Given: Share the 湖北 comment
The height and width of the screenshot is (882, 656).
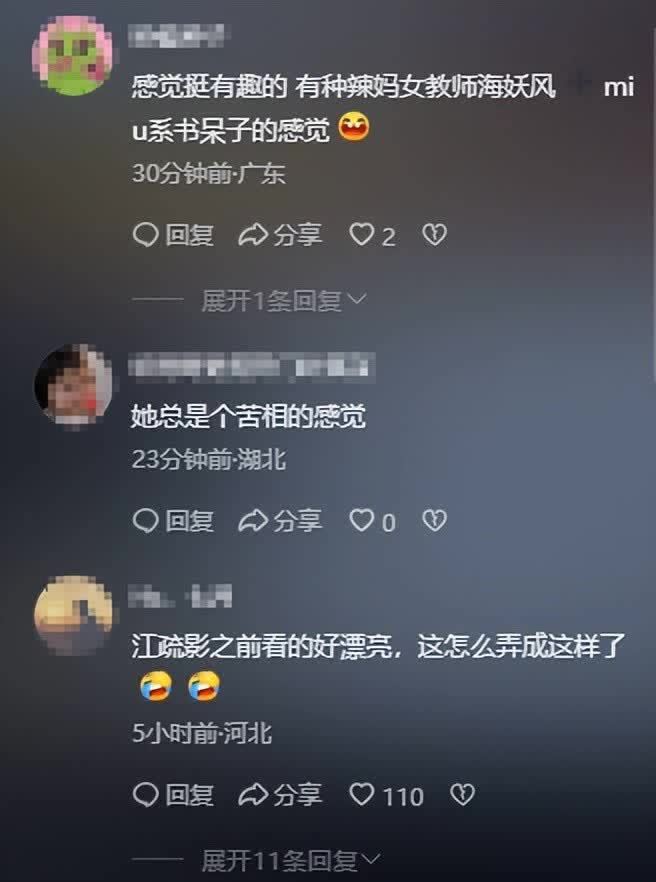Looking at the screenshot, I should 280,520.
